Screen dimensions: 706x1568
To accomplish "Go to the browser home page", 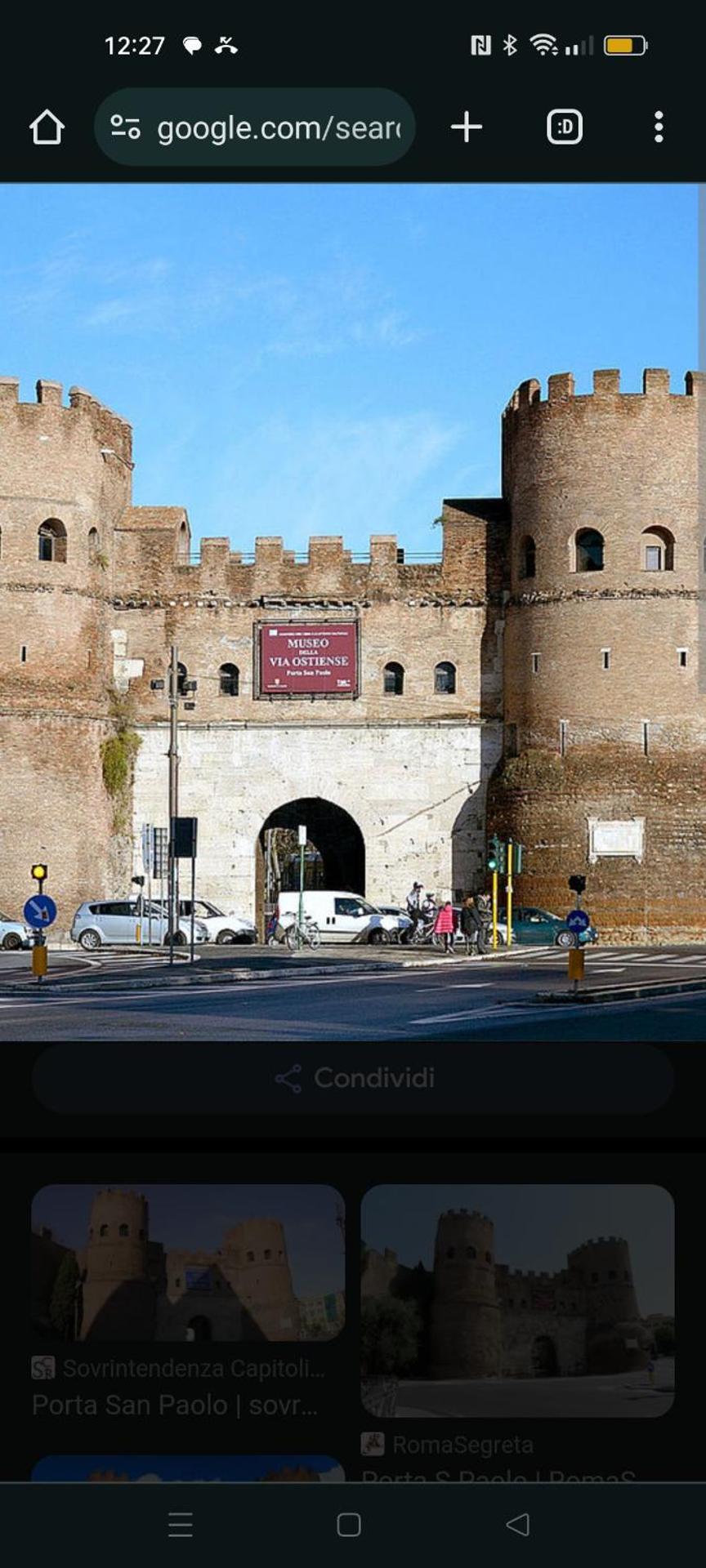I will click(47, 127).
